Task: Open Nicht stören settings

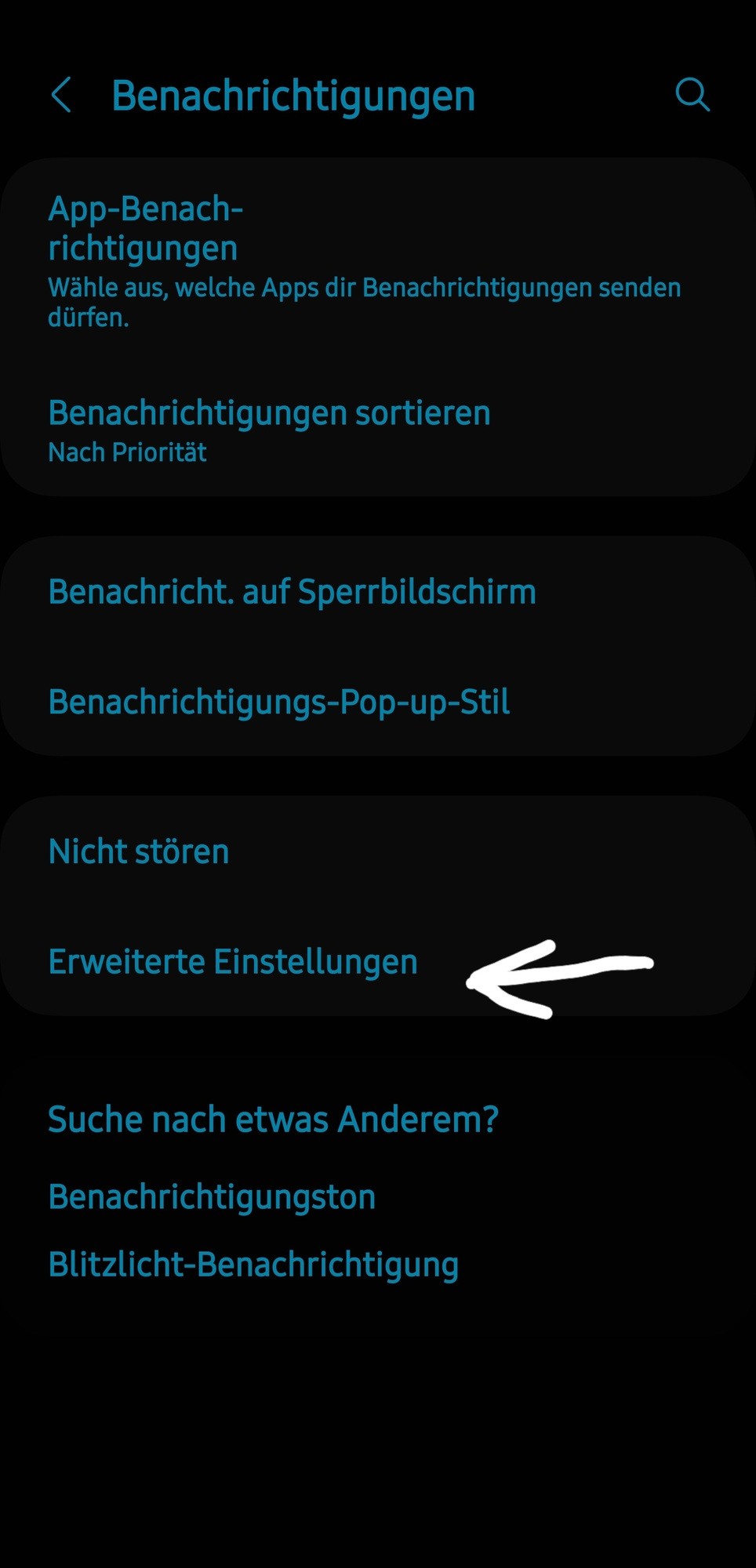Action: coord(139,851)
